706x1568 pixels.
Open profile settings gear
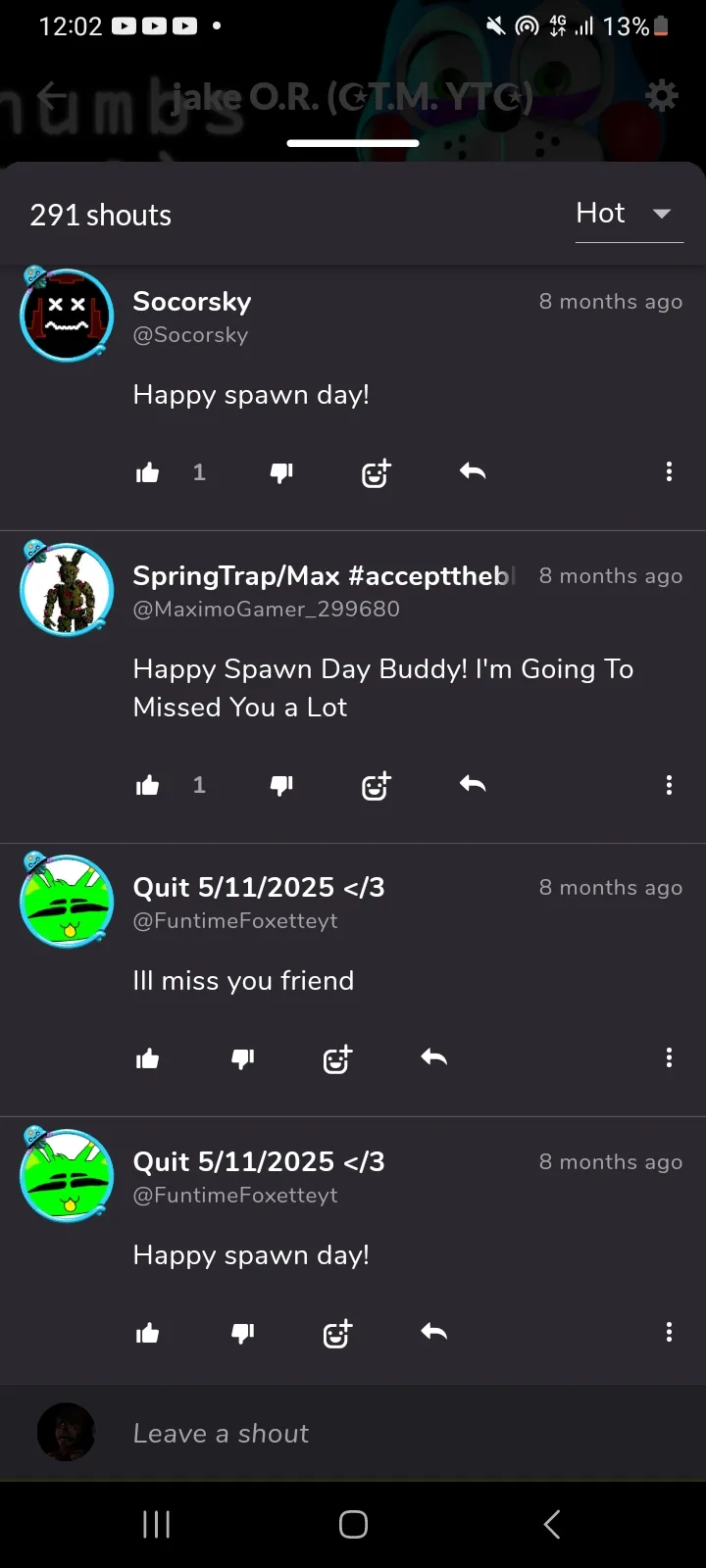(x=663, y=96)
